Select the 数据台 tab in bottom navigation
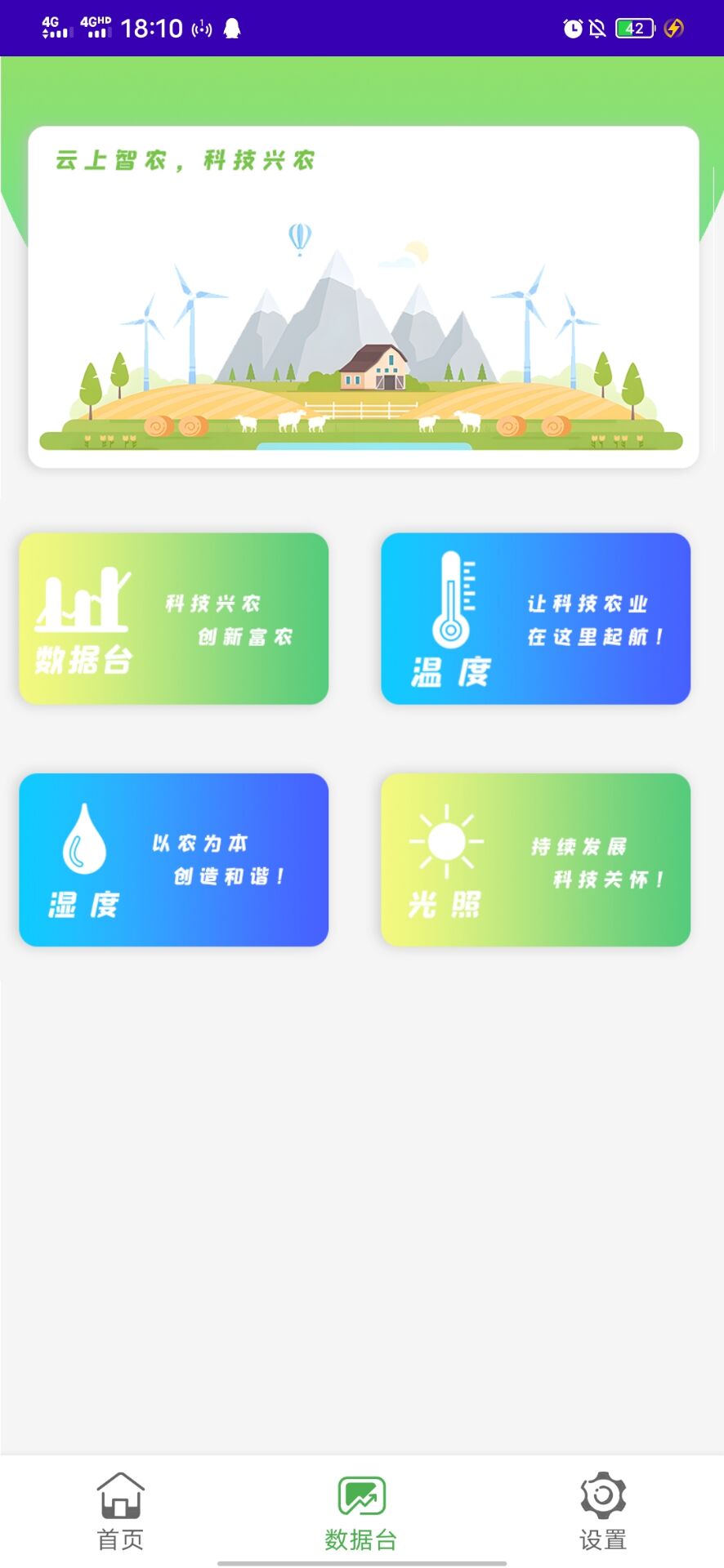The height and width of the screenshot is (1568, 724). [361, 1511]
